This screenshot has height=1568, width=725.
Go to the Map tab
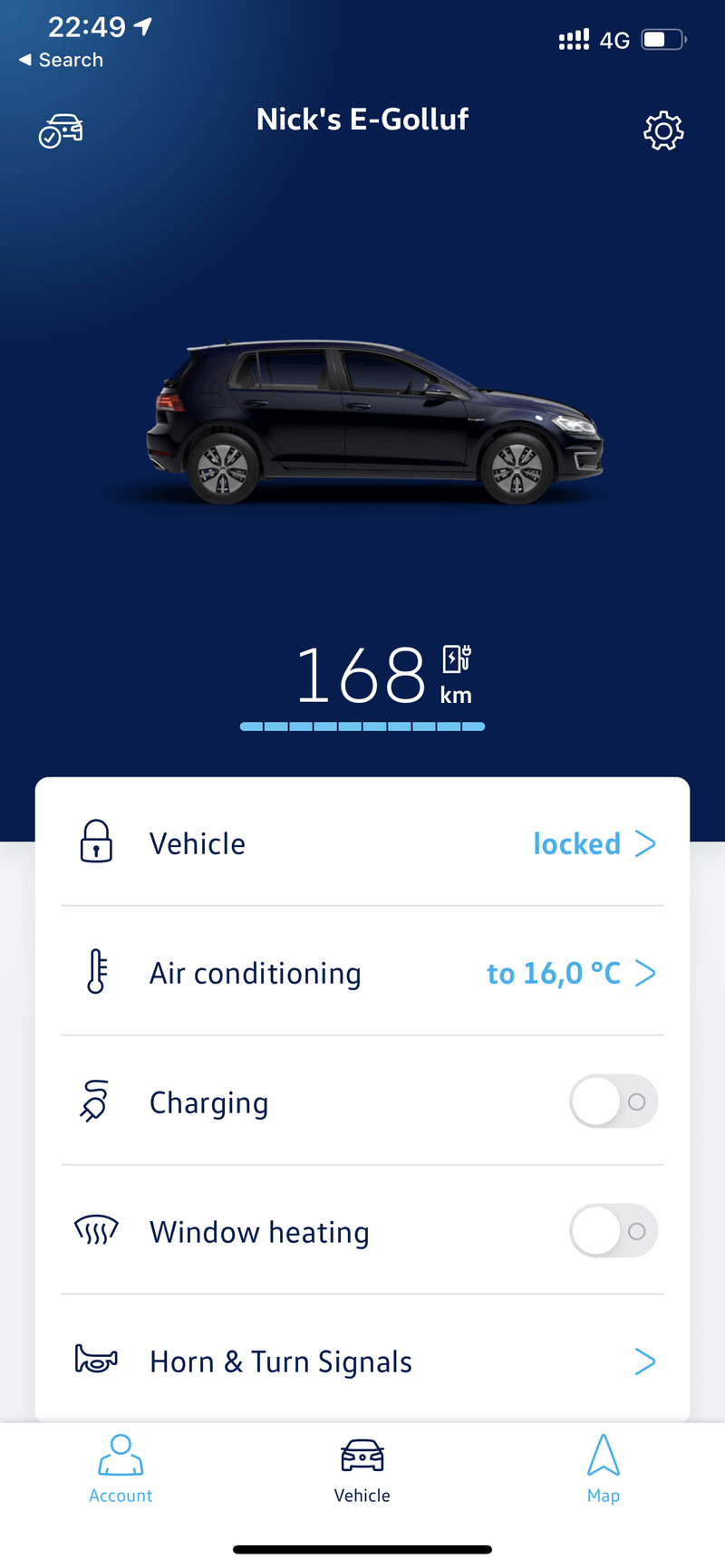[604, 1469]
